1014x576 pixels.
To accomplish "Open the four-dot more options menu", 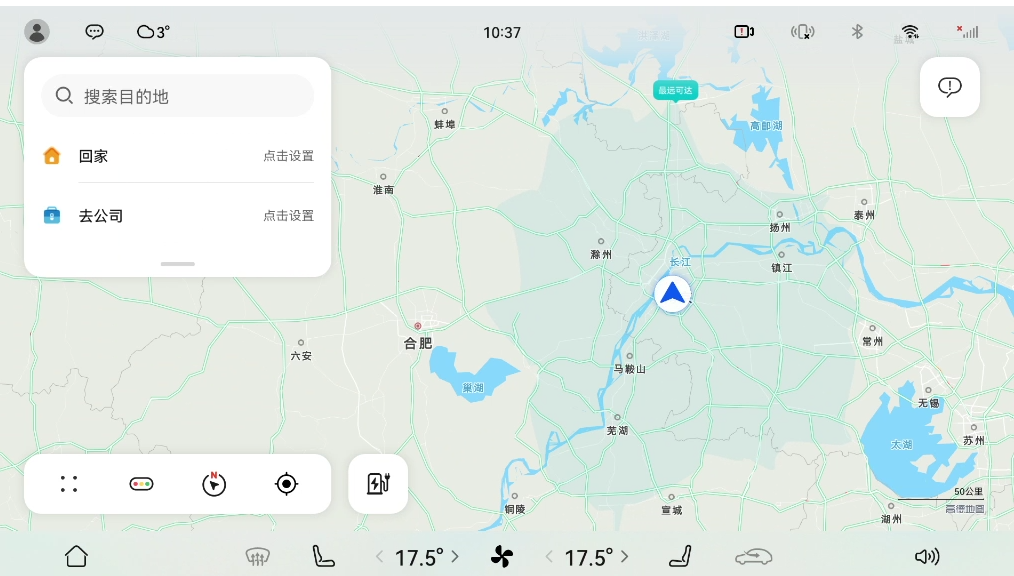I will [69, 484].
